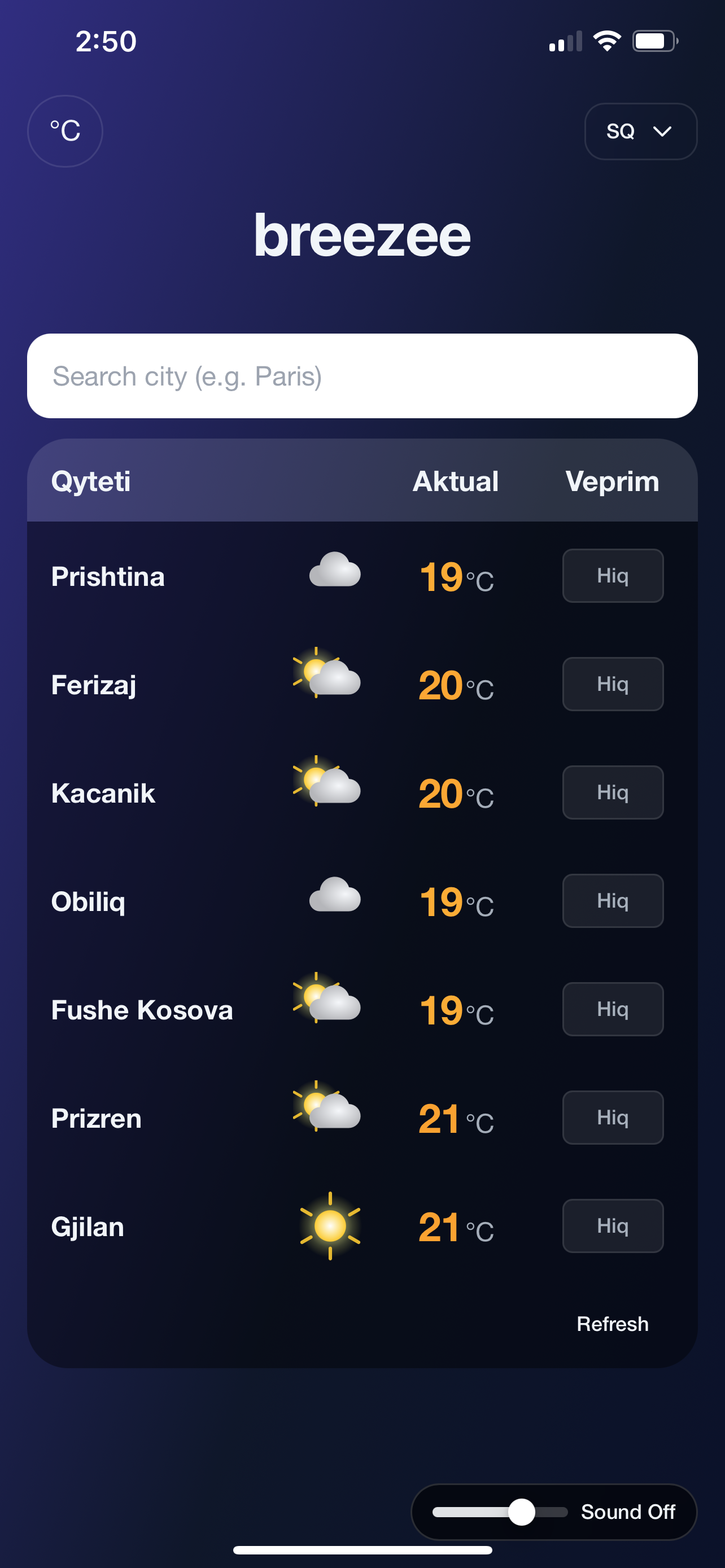725x1568 pixels.
Task: Remove Gjilan with its Hiq button
Action: [x=613, y=1226]
